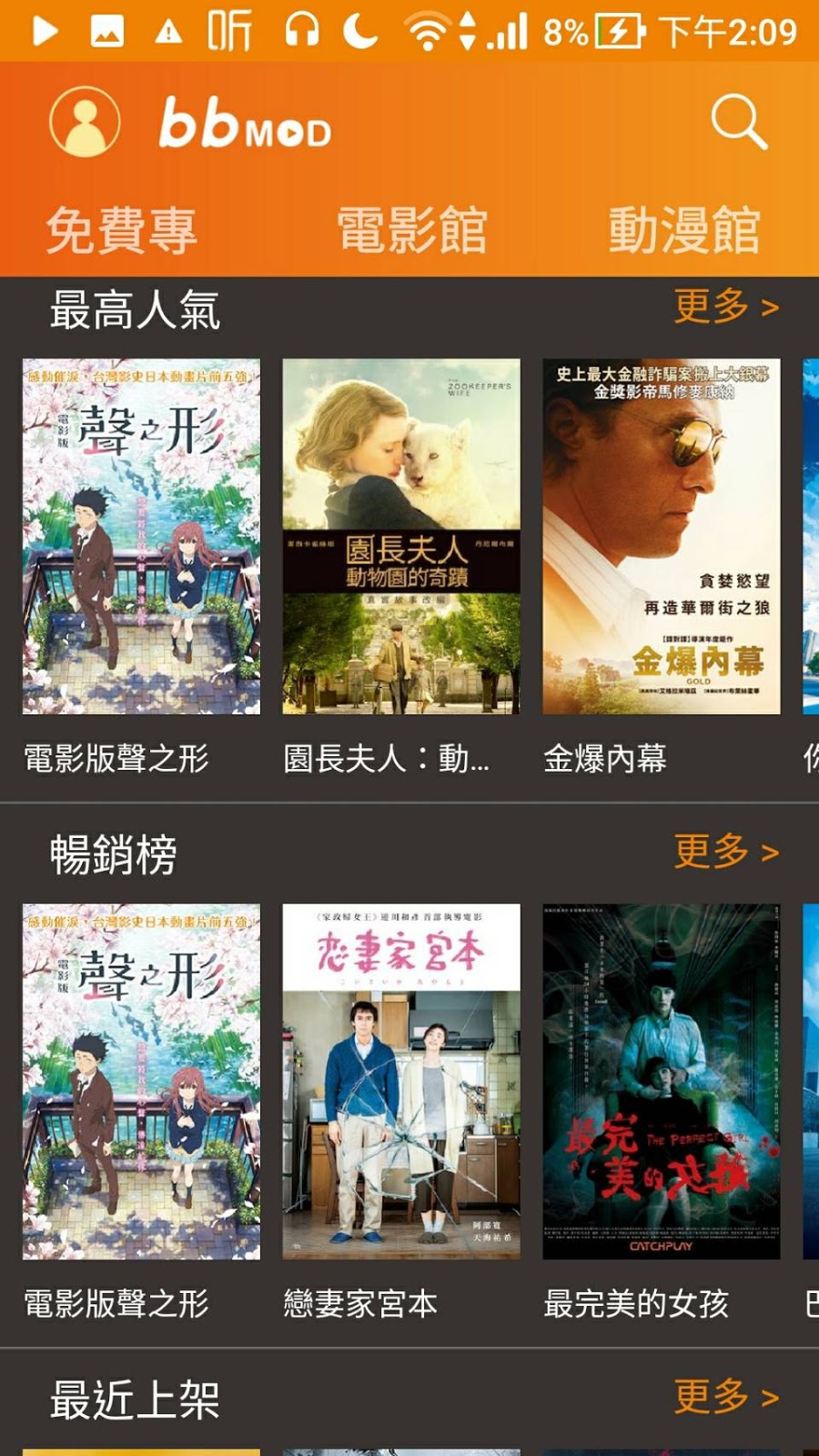
Task: Open the user profile icon
Action: click(x=85, y=121)
